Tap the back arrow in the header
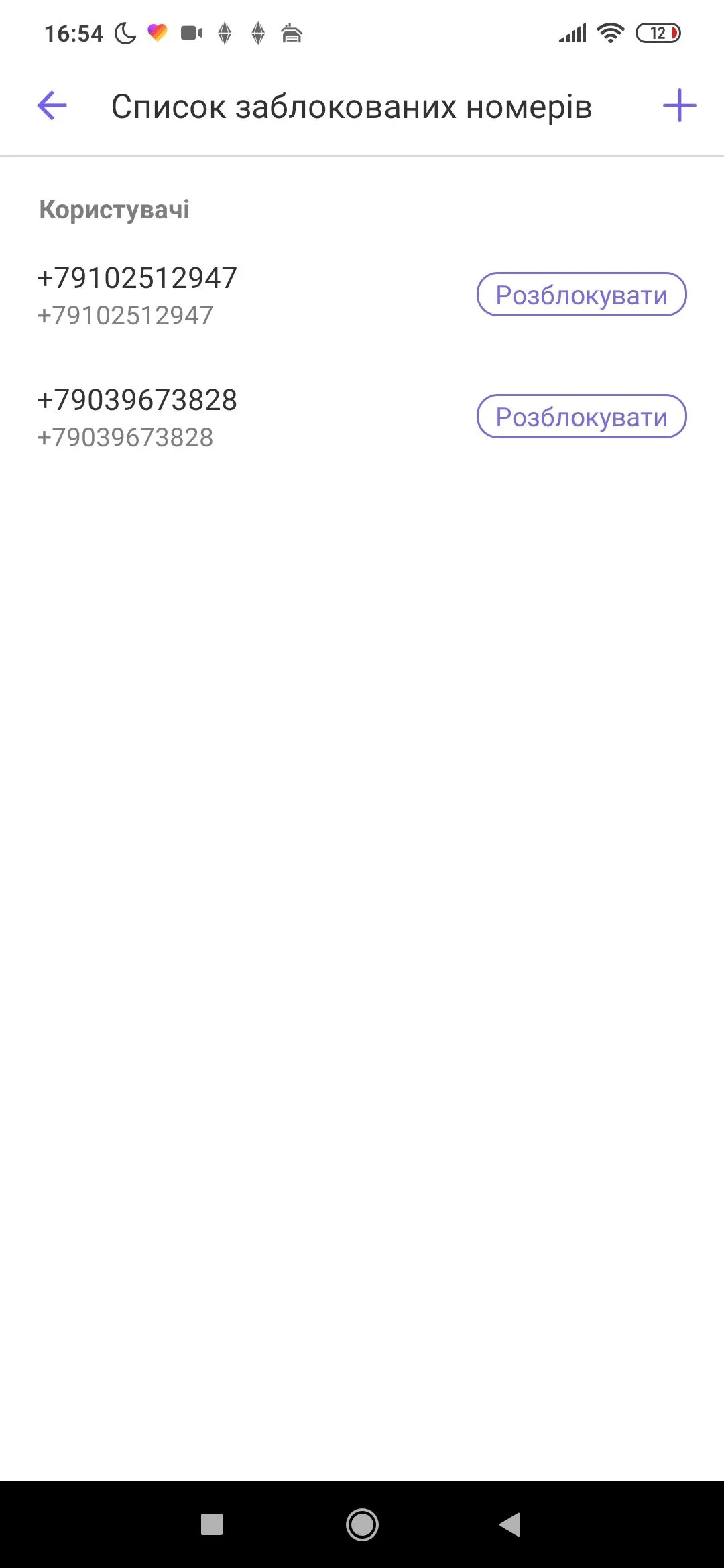This screenshot has width=724, height=1568. [x=50, y=105]
